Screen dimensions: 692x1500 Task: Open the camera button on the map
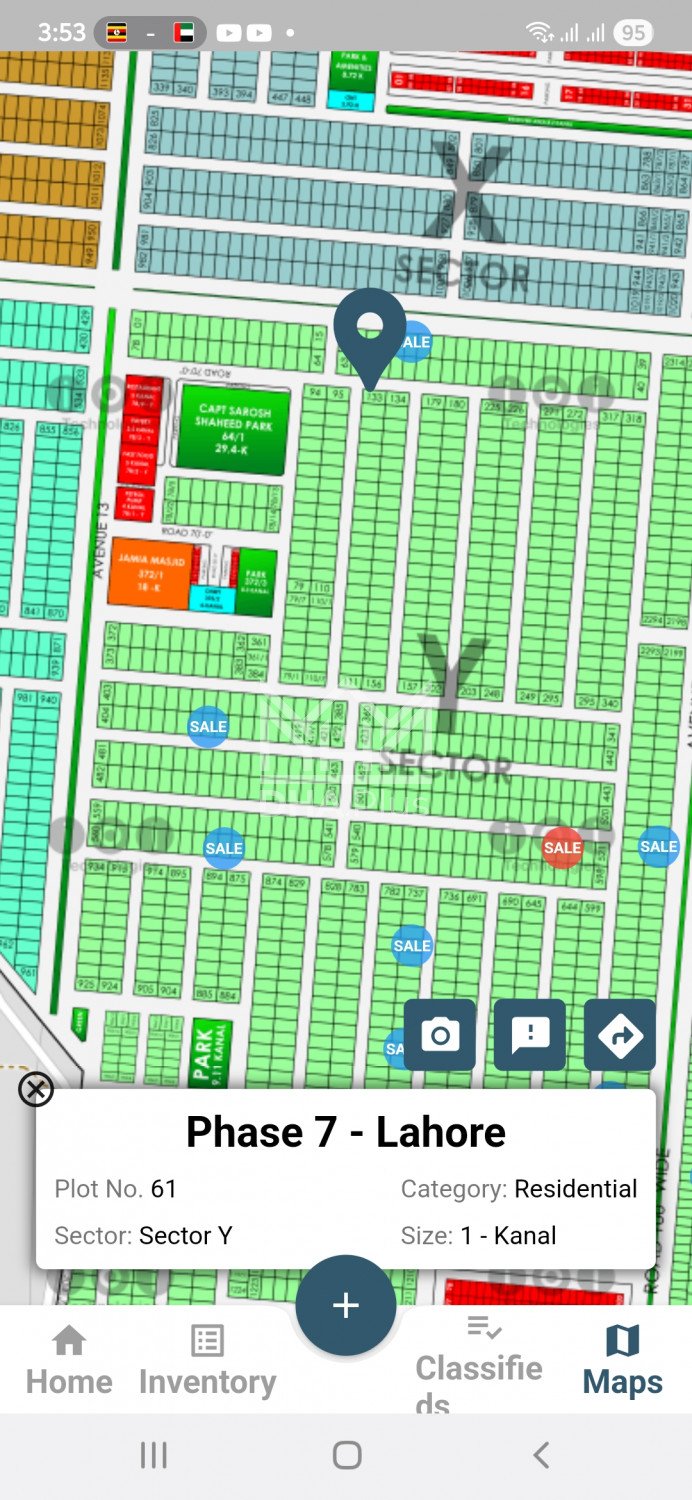pos(440,1035)
